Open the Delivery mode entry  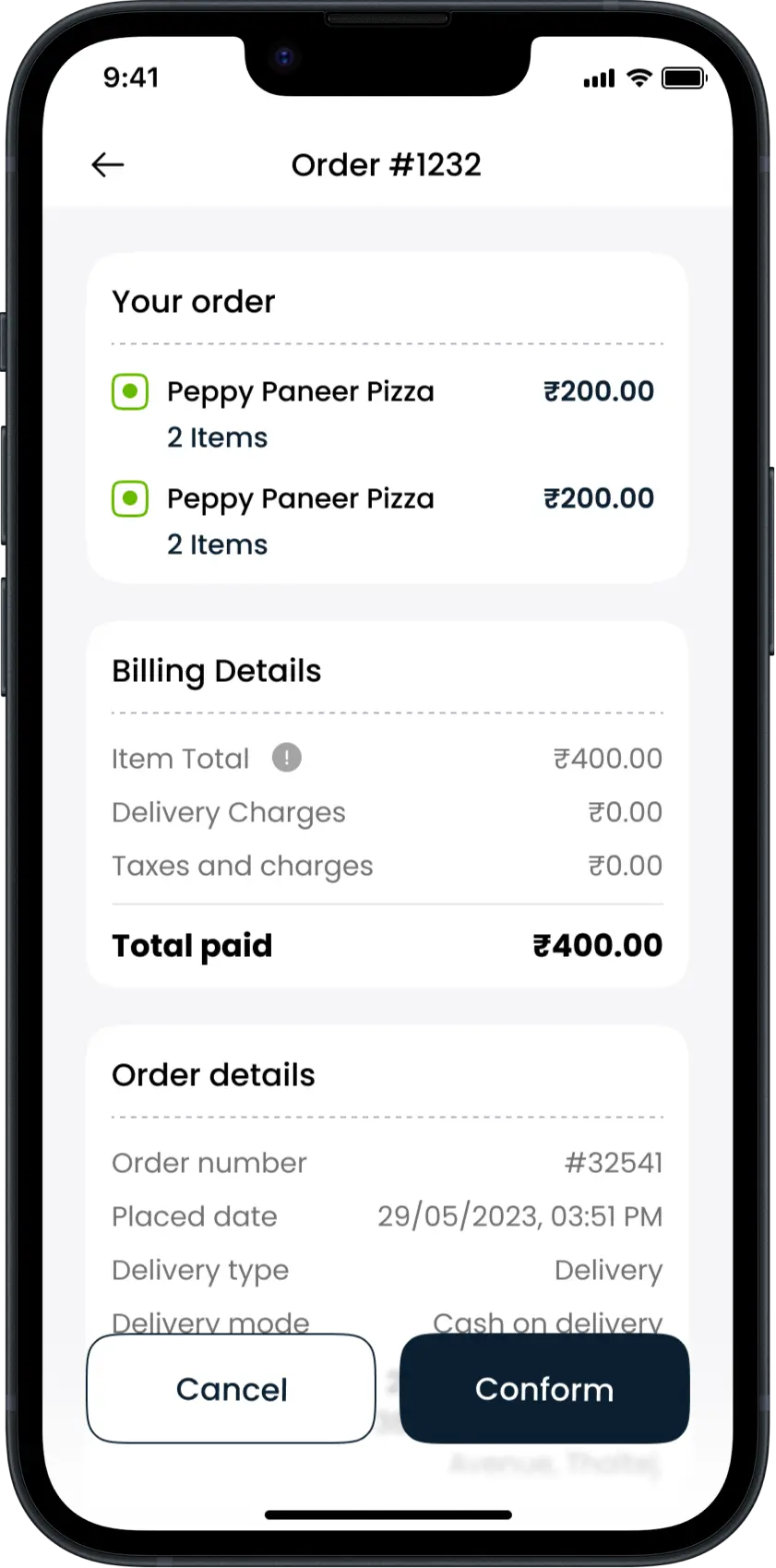click(x=387, y=1323)
